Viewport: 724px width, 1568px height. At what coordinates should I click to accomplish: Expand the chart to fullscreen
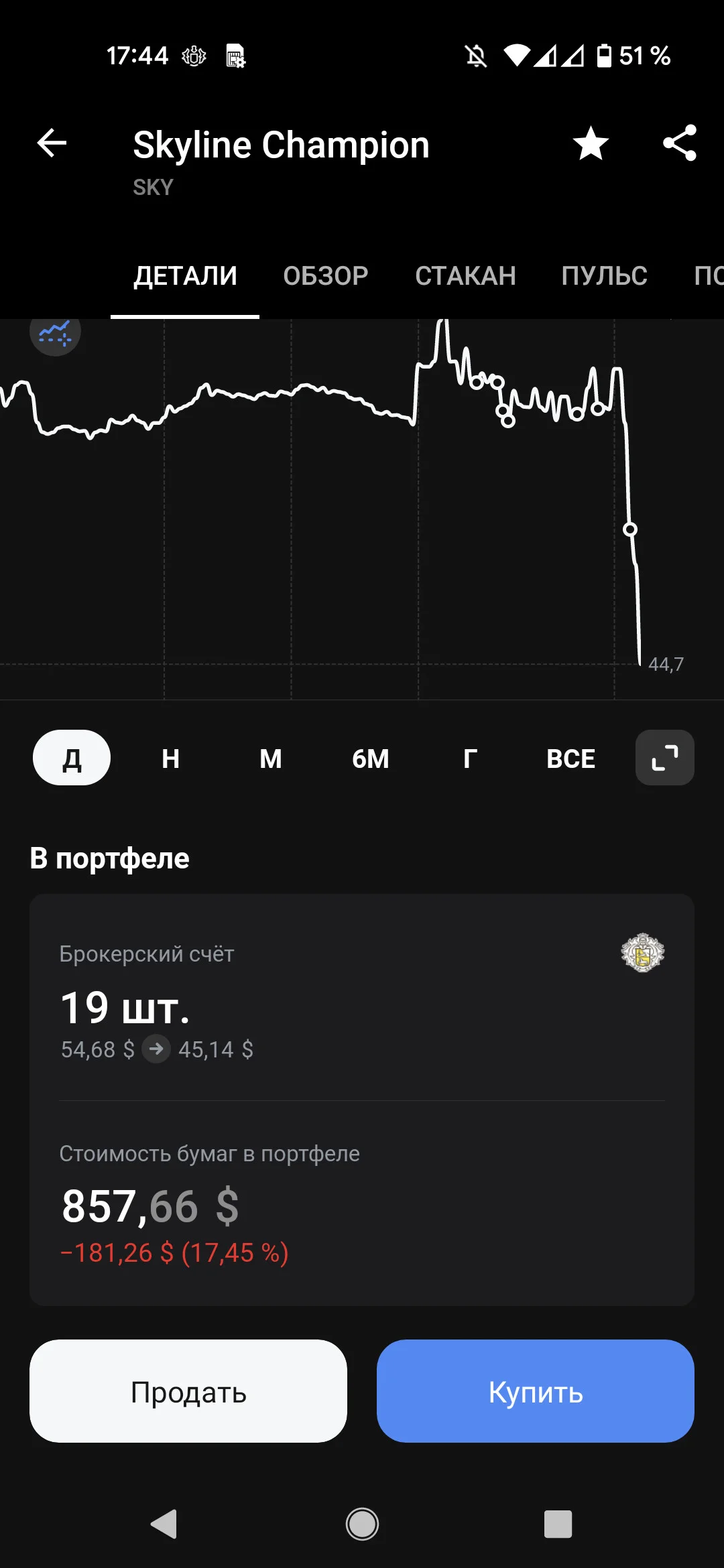[x=665, y=758]
